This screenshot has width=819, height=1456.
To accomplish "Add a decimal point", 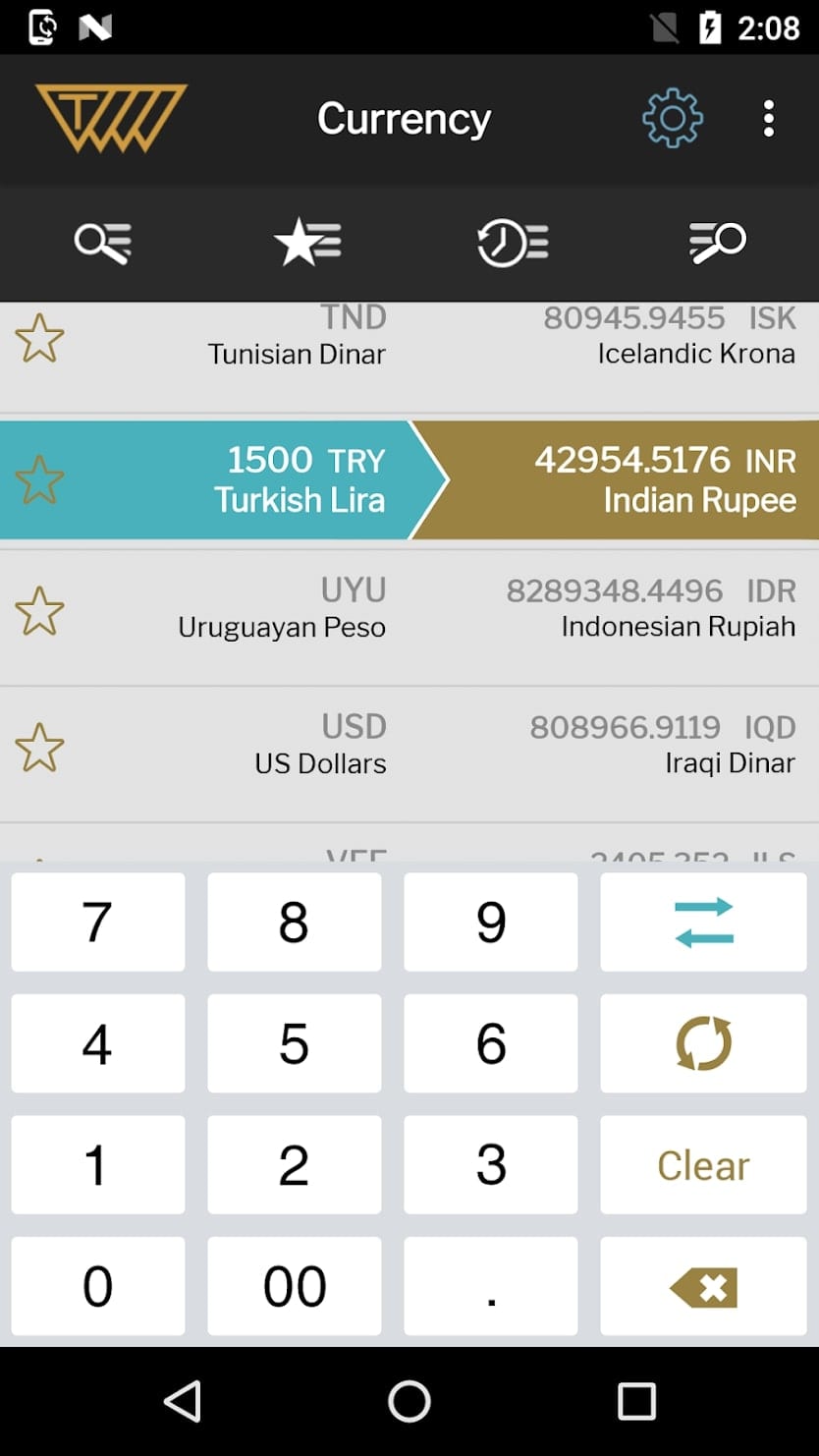I will coord(490,1286).
